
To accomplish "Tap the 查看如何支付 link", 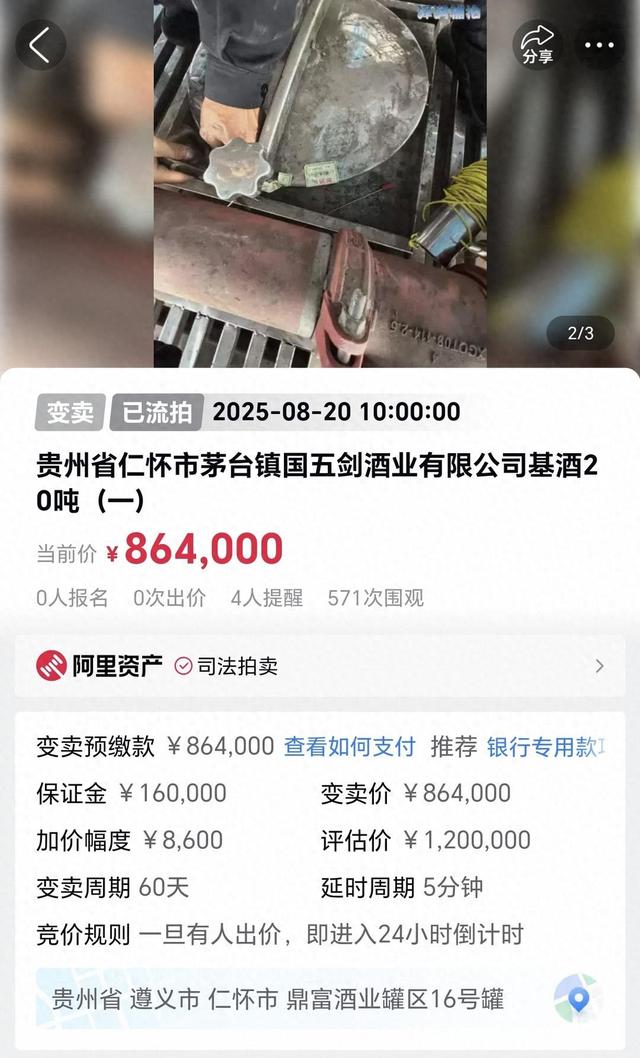I will (349, 746).
